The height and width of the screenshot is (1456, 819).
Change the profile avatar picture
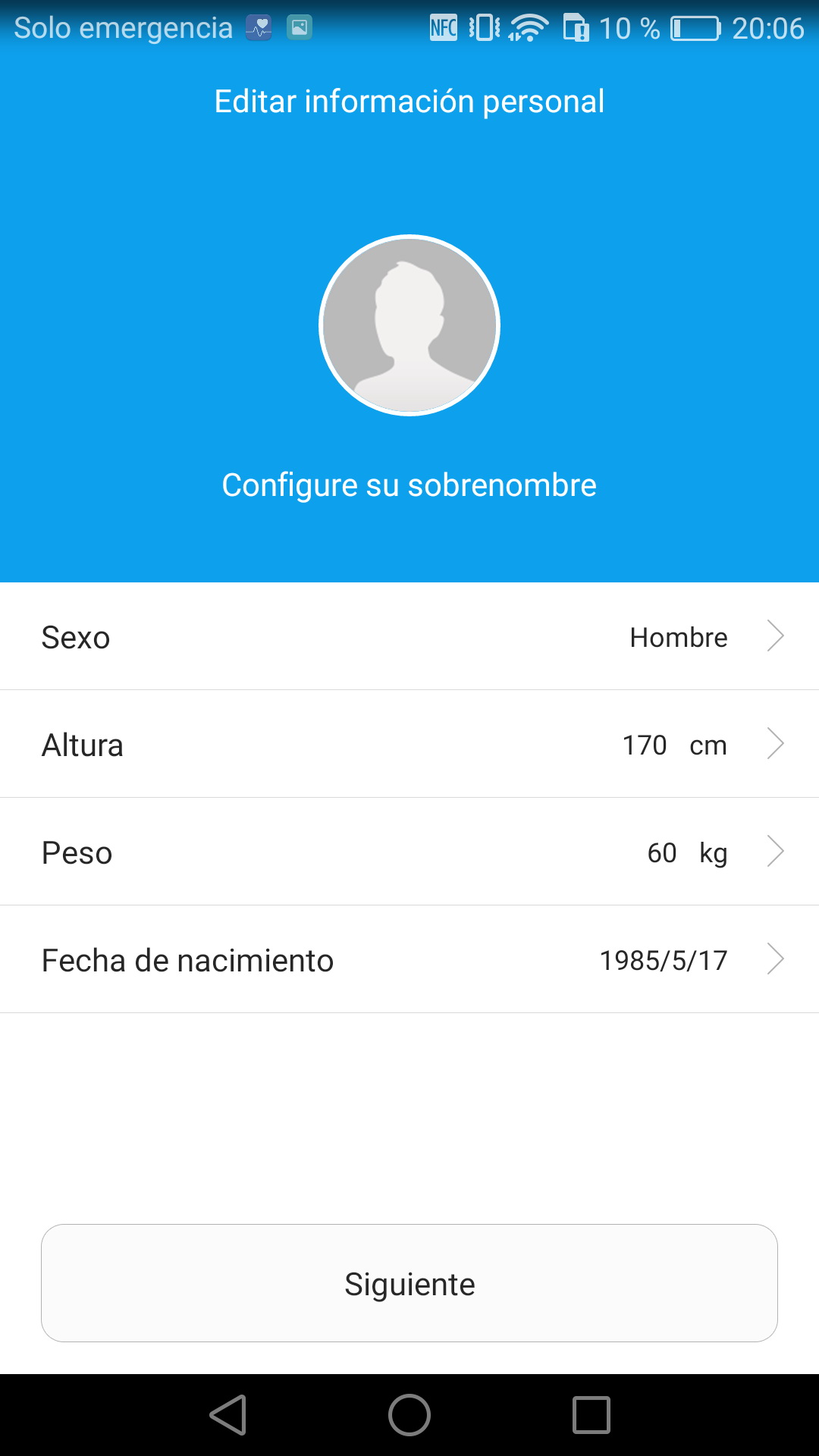tap(409, 325)
